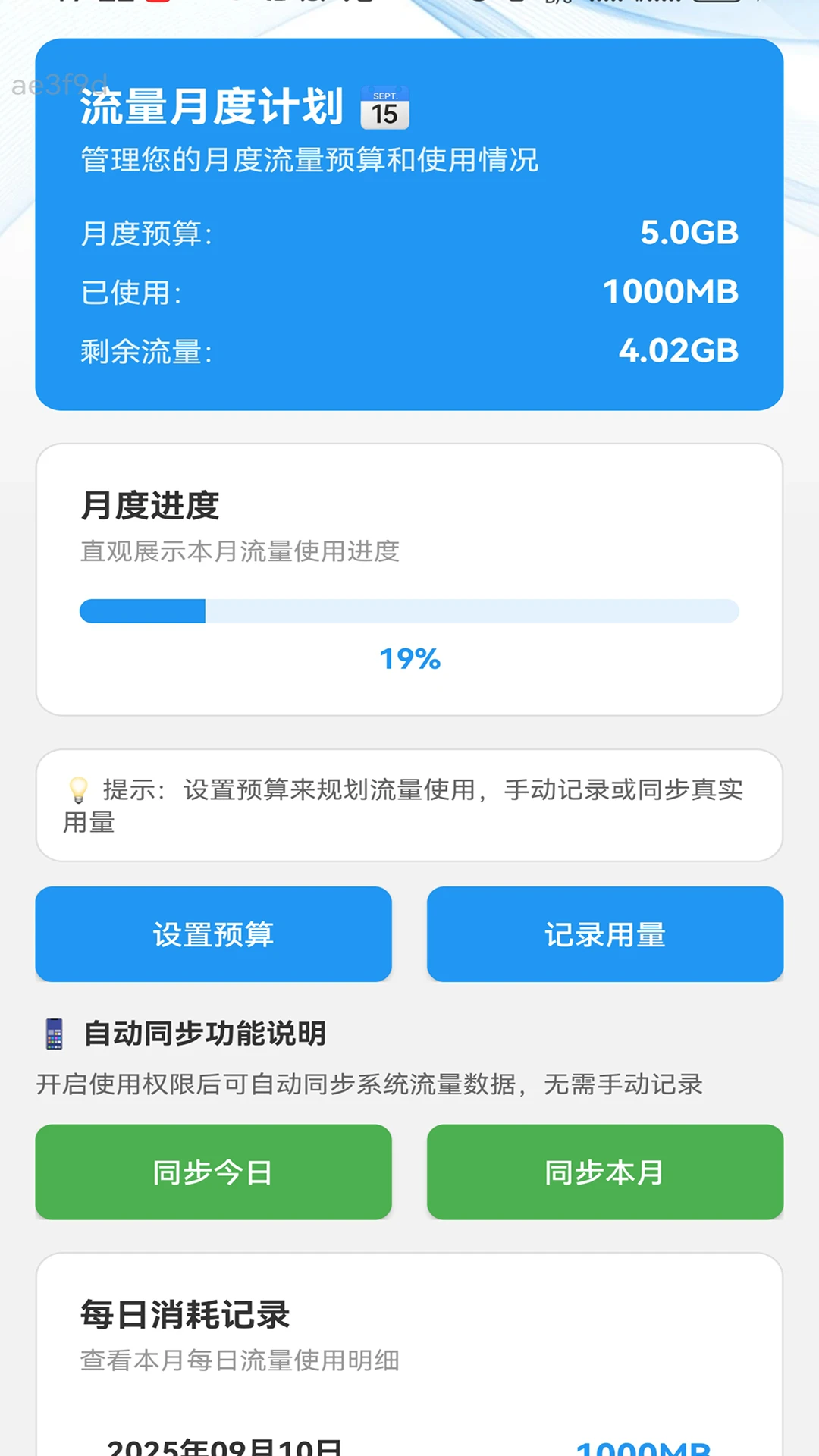Click the calendar icon beside 流量月度计划

[x=384, y=108]
